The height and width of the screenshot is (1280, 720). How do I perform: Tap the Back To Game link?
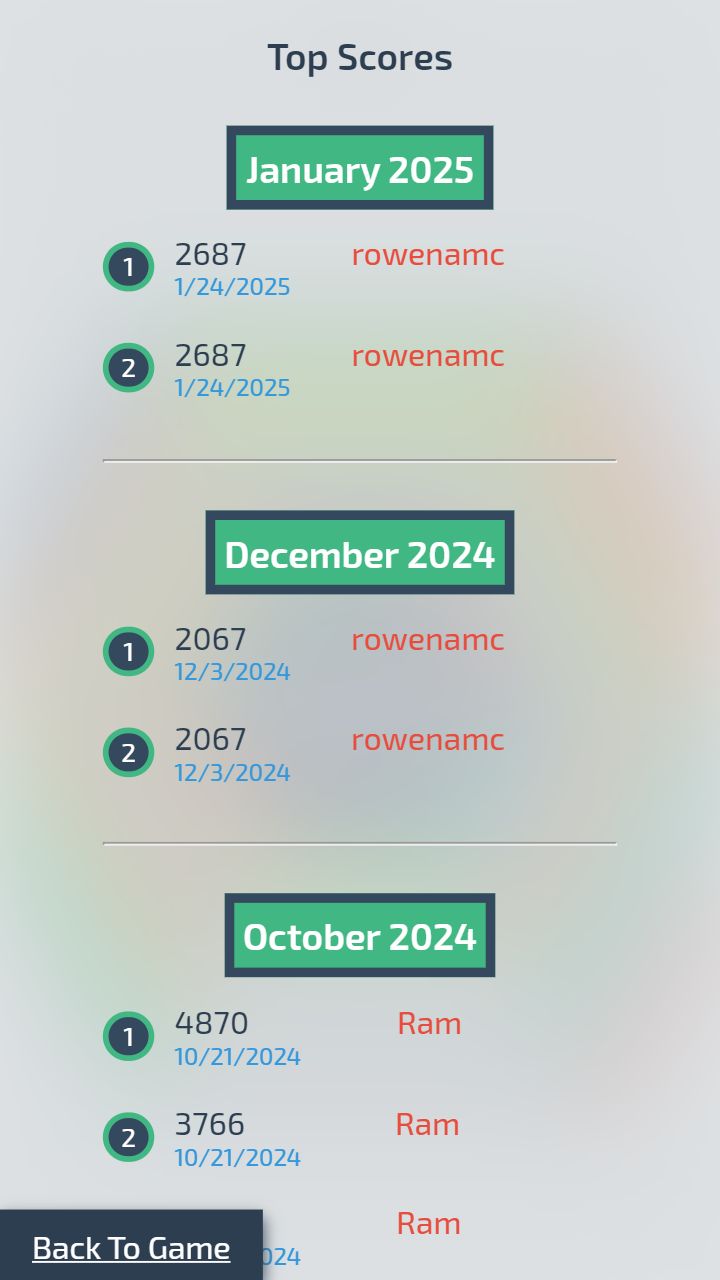coord(131,1248)
